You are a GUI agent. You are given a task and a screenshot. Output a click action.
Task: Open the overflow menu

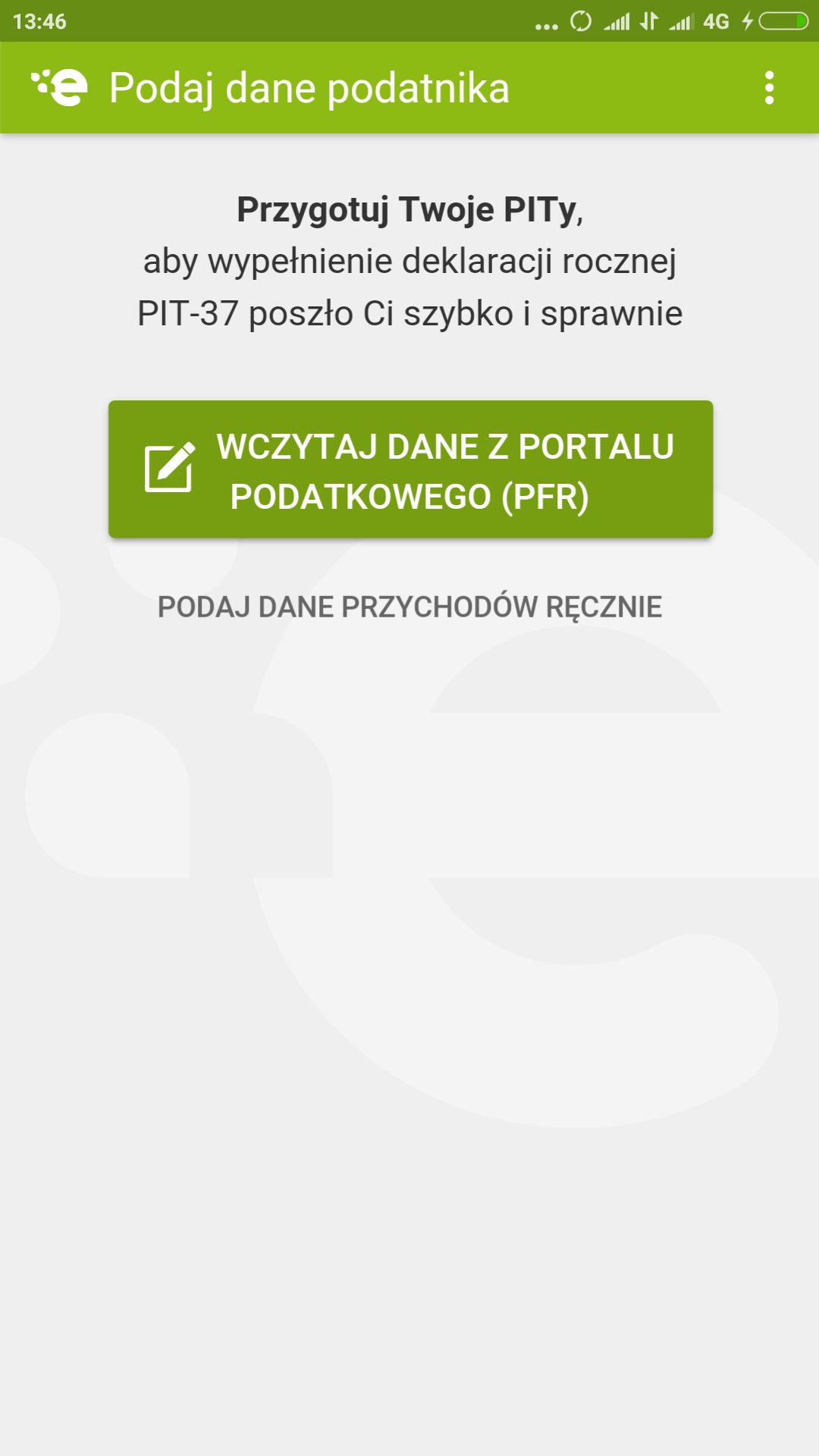click(769, 88)
